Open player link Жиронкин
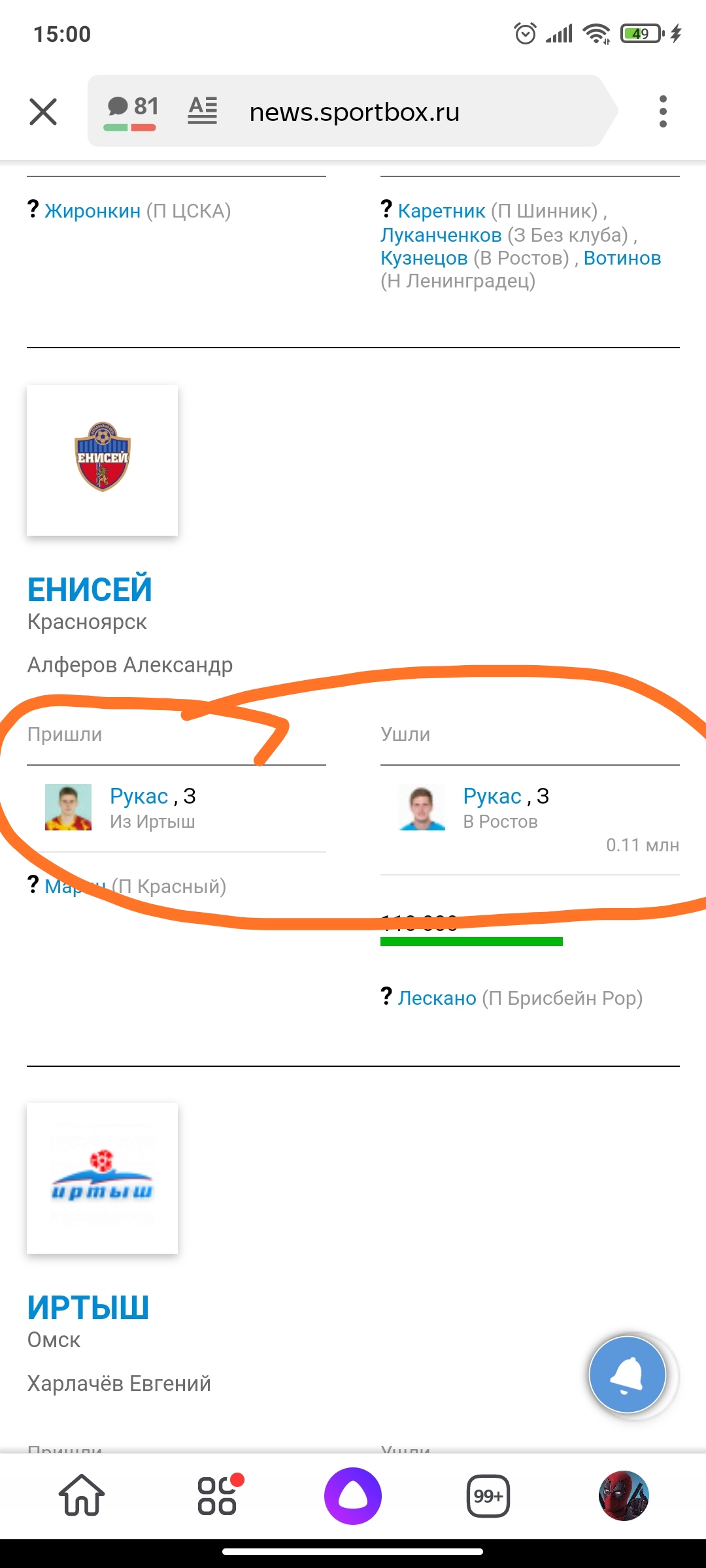Image resolution: width=706 pixels, height=1568 pixels. pyautogui.click(x=92, y=211)
